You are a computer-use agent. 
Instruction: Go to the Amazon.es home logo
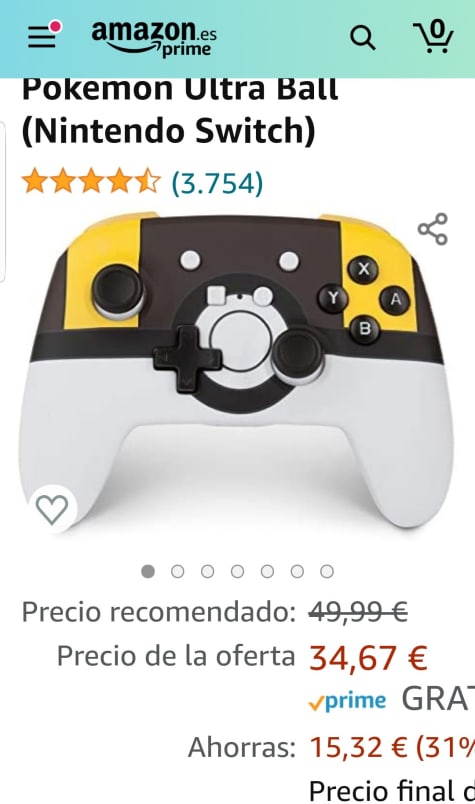click(x=154, y=38)
